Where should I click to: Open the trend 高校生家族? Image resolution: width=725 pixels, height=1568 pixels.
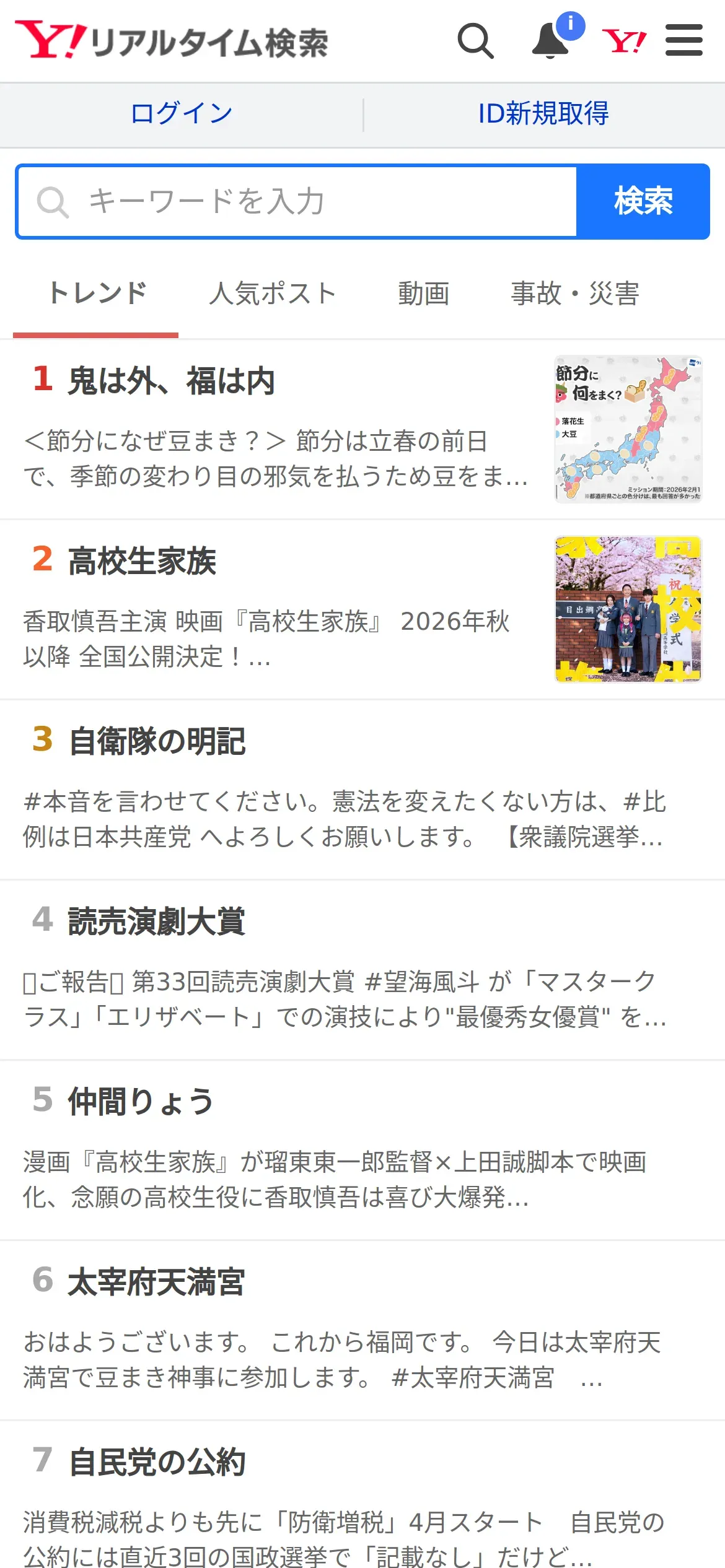click(143, 561)
